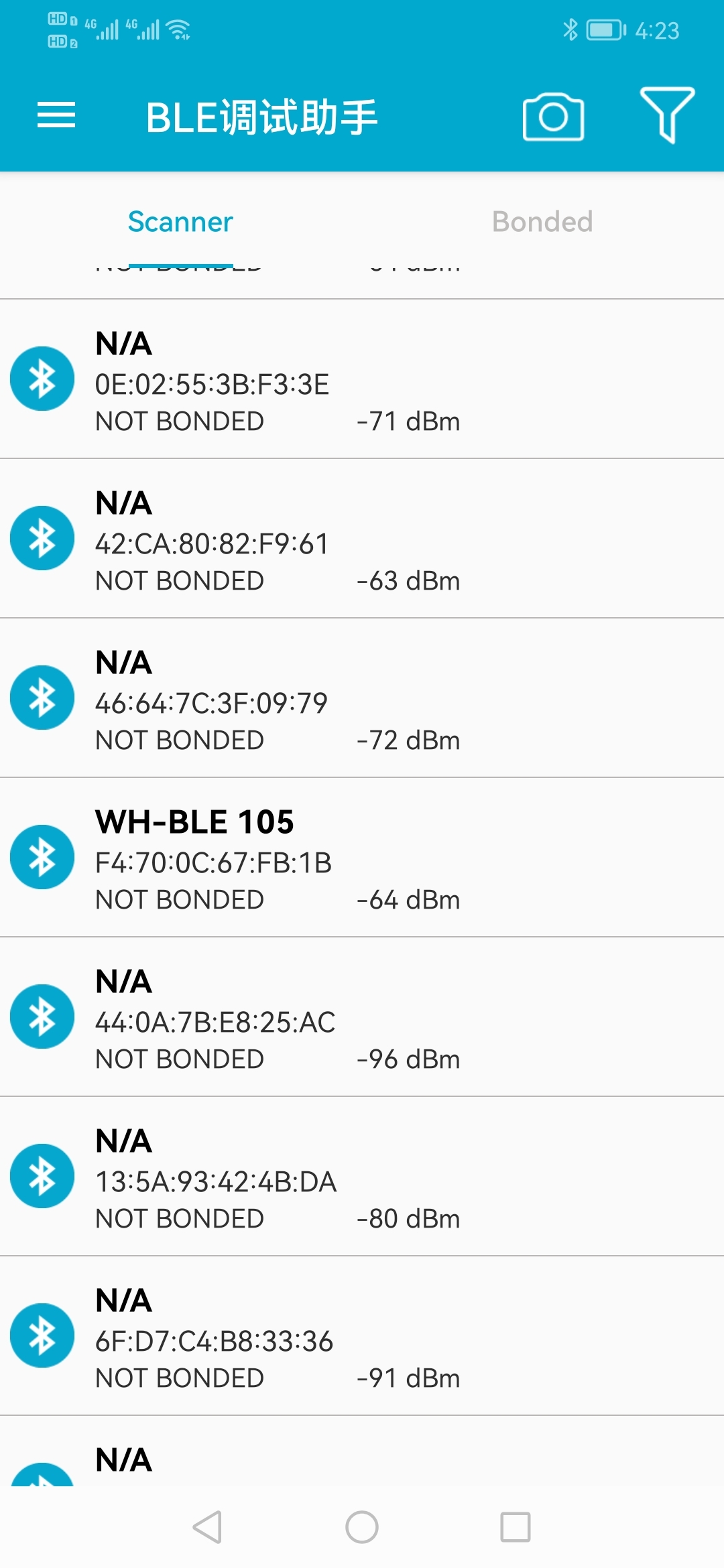This screenshot has height=1568, width=724.
Task: Open device 0E:02:55:3B:F3:3E
Action: [362, 380]
